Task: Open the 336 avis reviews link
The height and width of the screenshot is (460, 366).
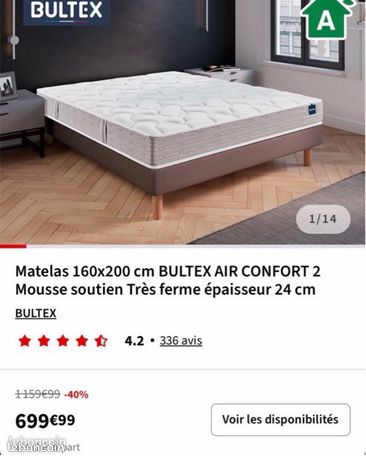Action: point(181,341)
